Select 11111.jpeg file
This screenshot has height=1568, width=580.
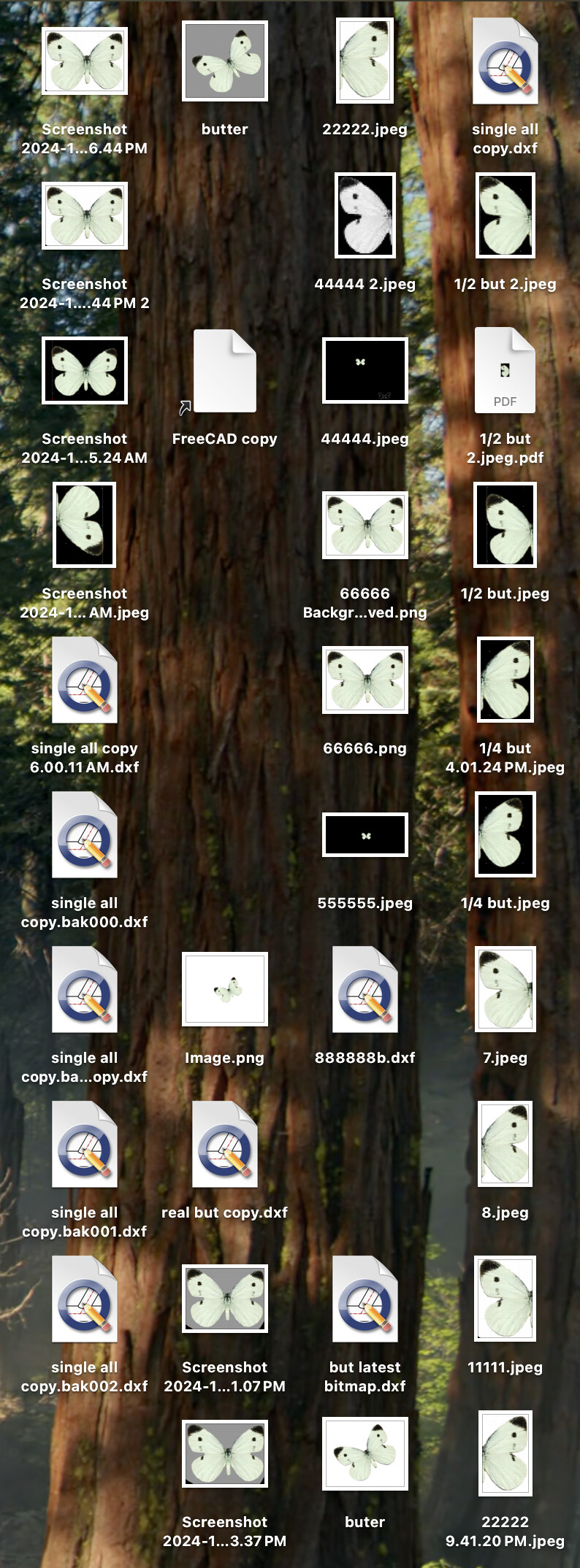tap(505, 1299)
